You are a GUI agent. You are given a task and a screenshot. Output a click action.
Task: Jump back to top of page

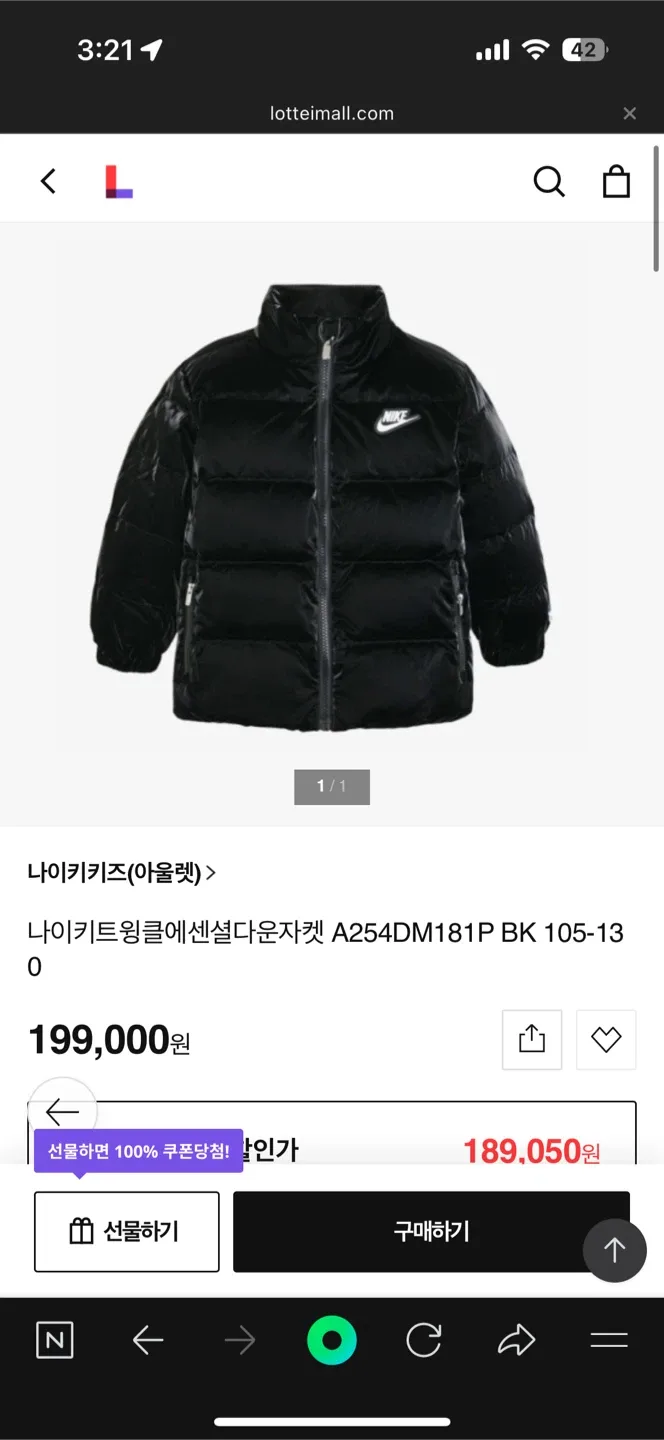[x=614, y=1249]
